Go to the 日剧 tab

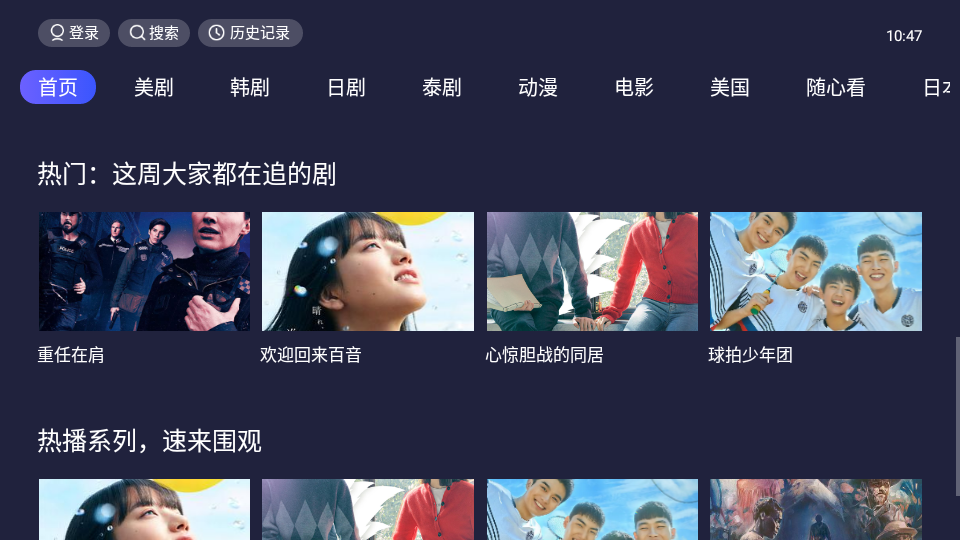(x=346, y=87)
